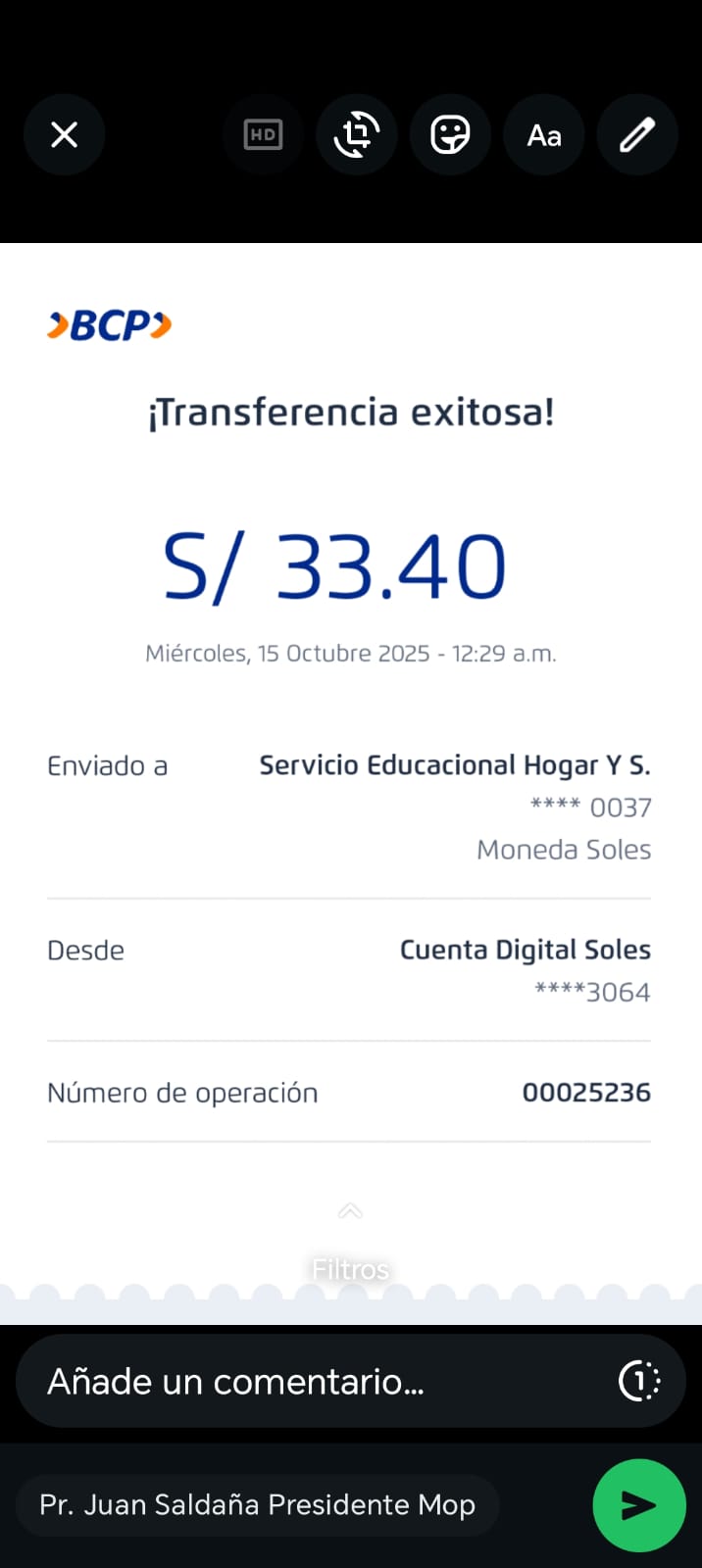This screenshot has width=702, height=1568.
Task: Close the image editor
Action: point(64,134)
